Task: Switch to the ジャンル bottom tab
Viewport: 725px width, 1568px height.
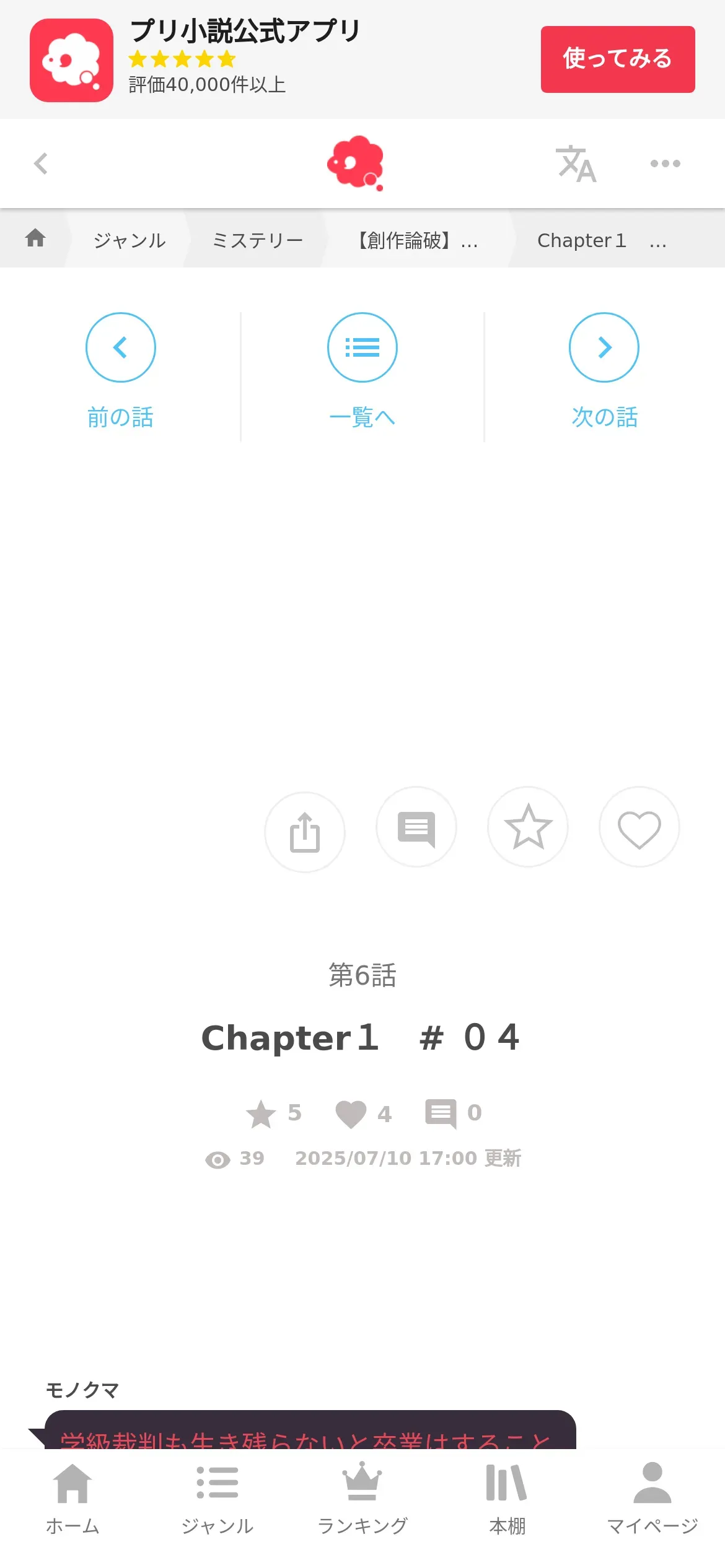Action: (217, 1499)
